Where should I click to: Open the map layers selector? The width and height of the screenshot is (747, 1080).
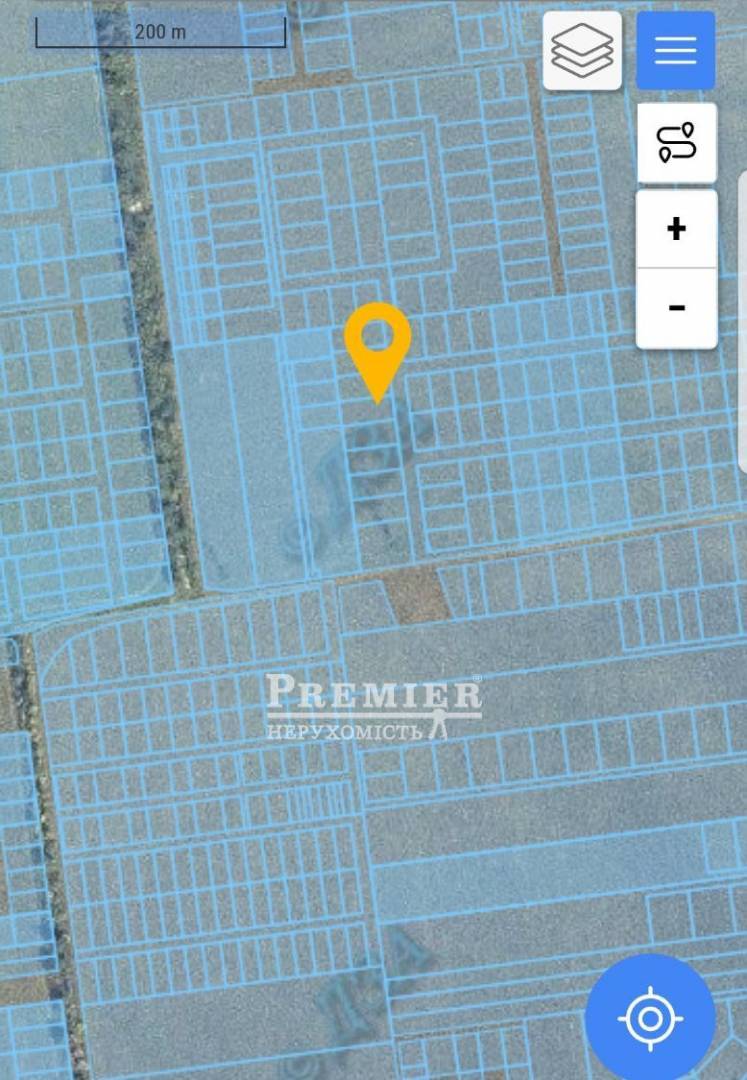[582, 50]
